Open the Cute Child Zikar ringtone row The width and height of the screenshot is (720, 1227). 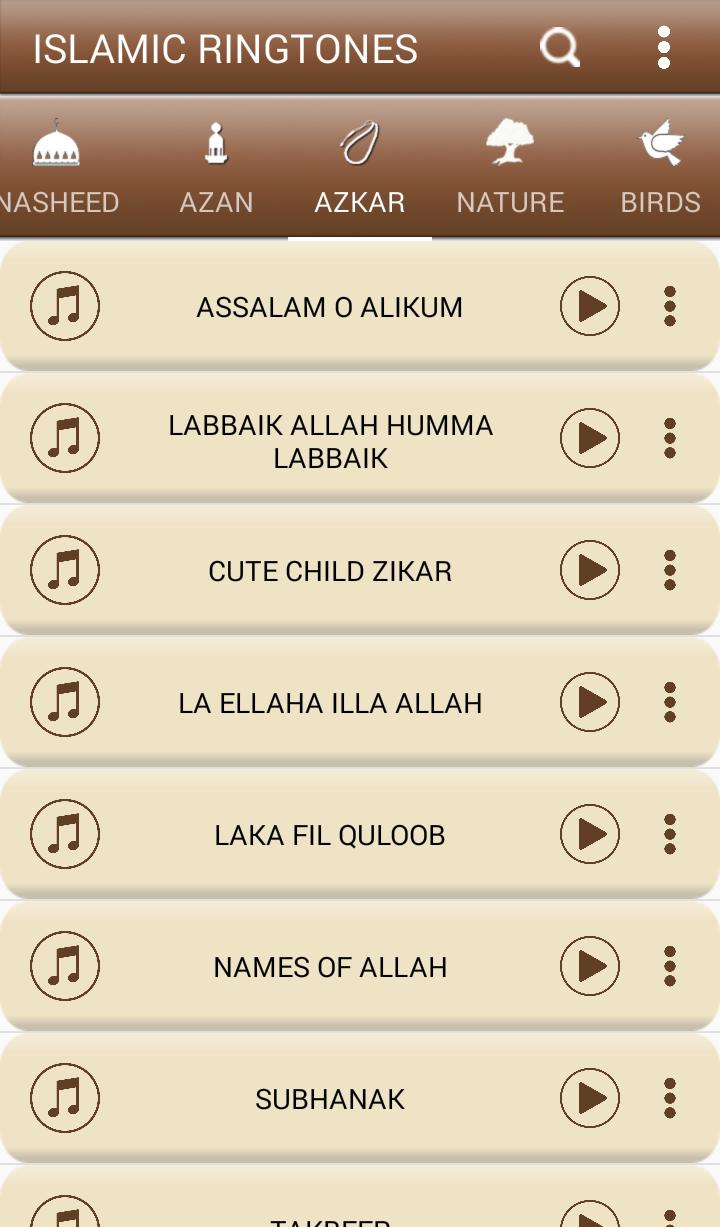(330, 571)
